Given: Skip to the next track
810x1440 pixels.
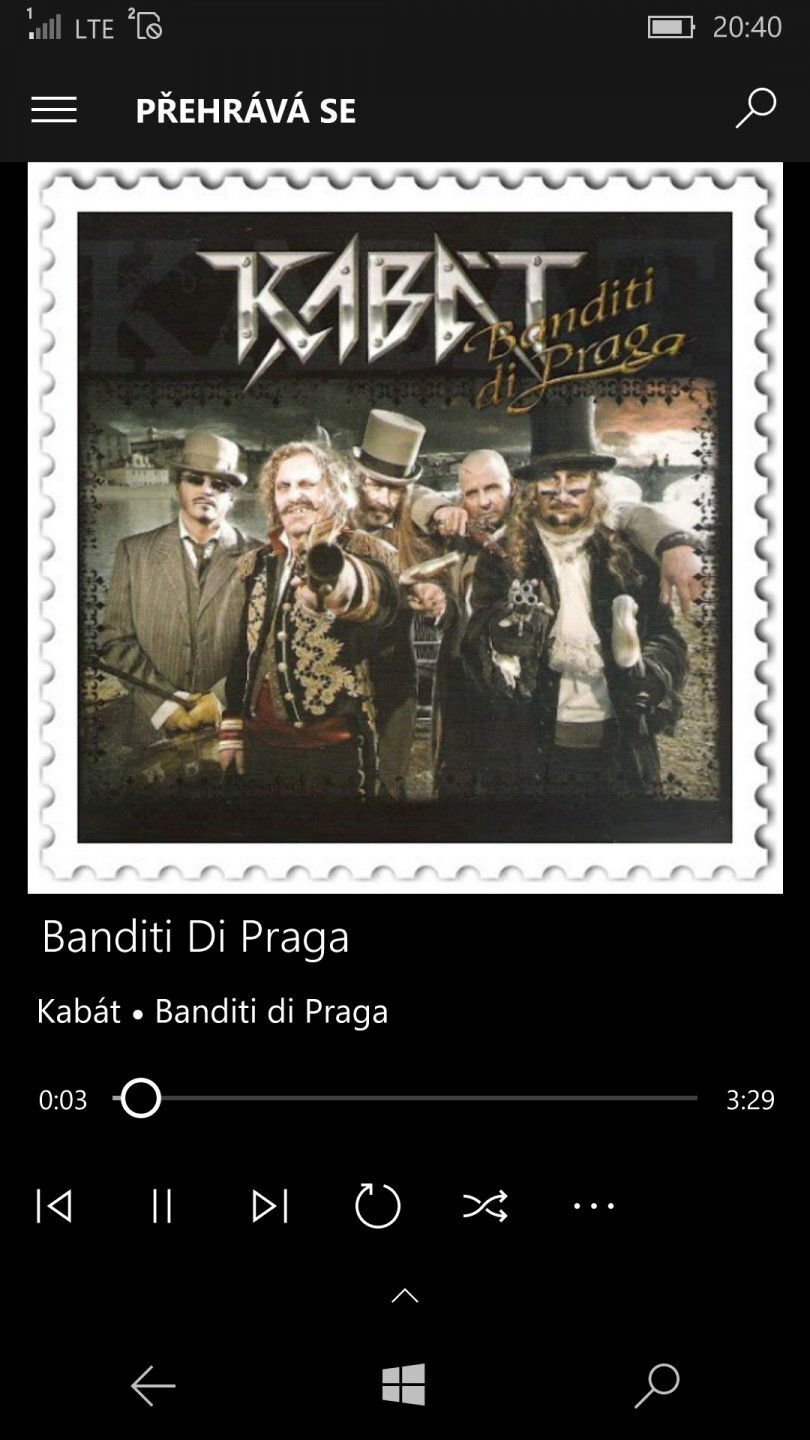Looking at the screenshot, I should tap(270, 1206).
